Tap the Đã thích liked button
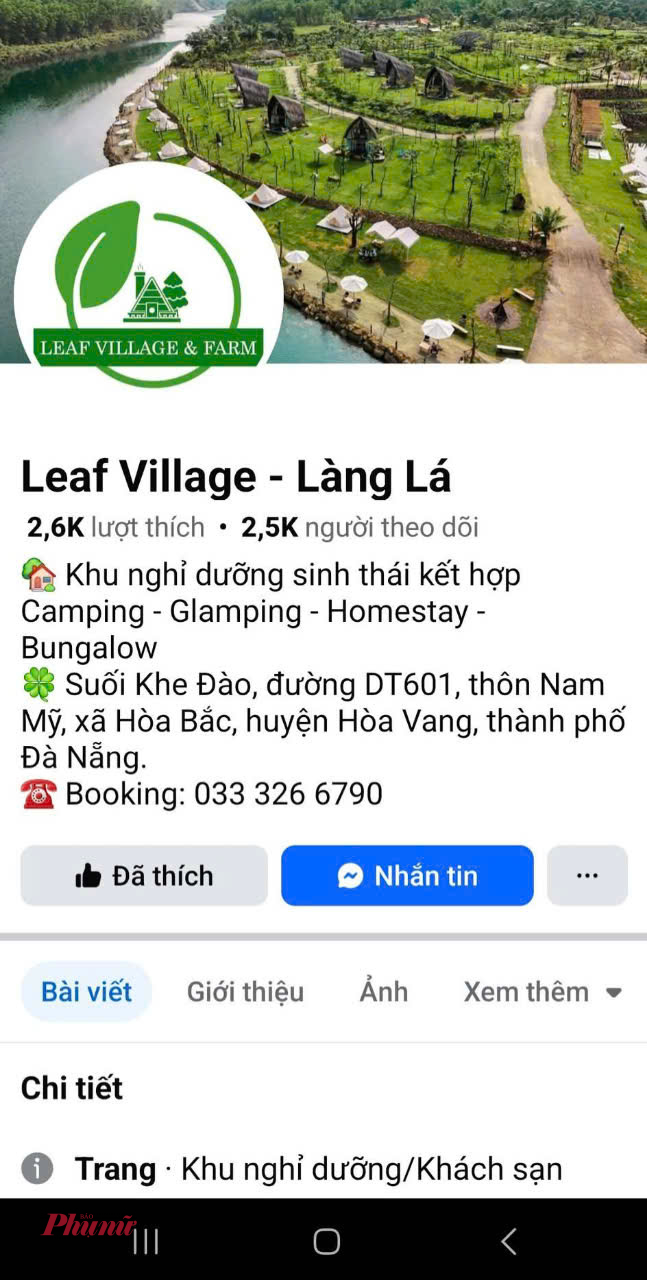The width and height of the screenshot is (647, 1280). click(144, 876)
